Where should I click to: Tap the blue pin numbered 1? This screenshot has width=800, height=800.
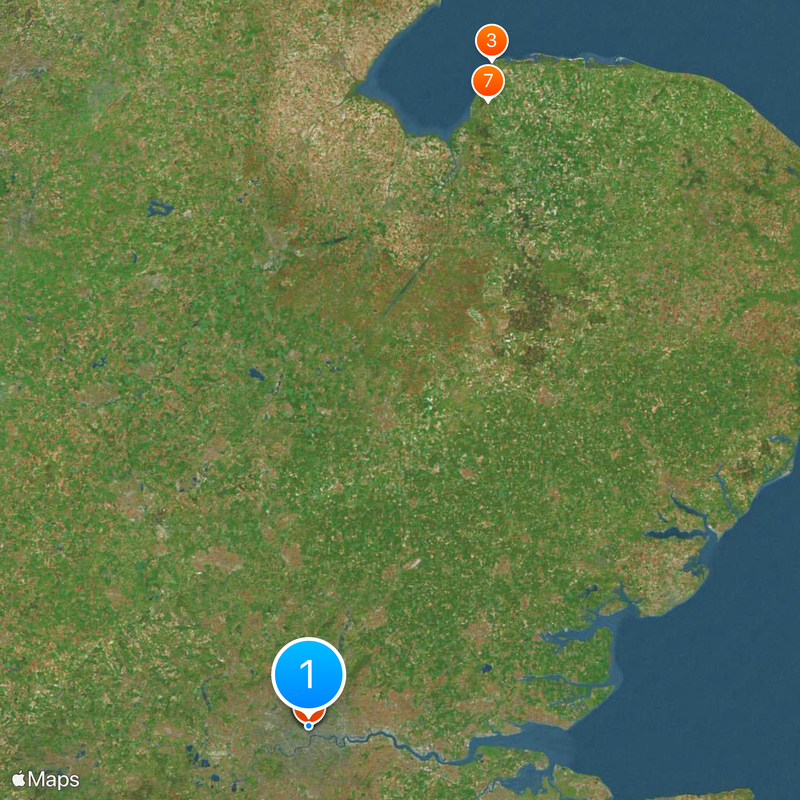coord(308,674)
